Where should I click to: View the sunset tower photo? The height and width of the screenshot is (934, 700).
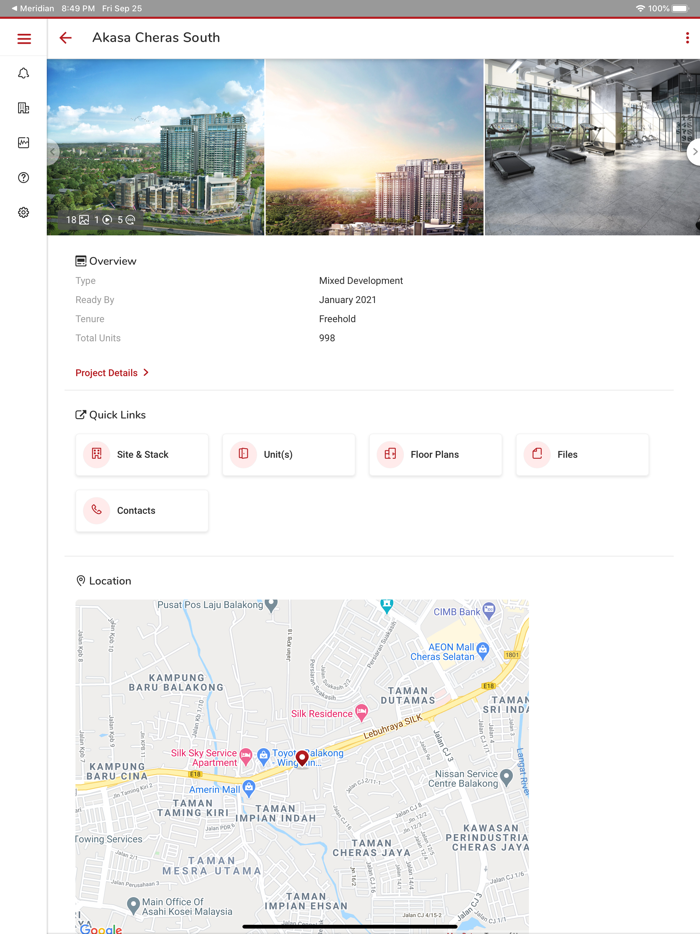click(374, 147)
